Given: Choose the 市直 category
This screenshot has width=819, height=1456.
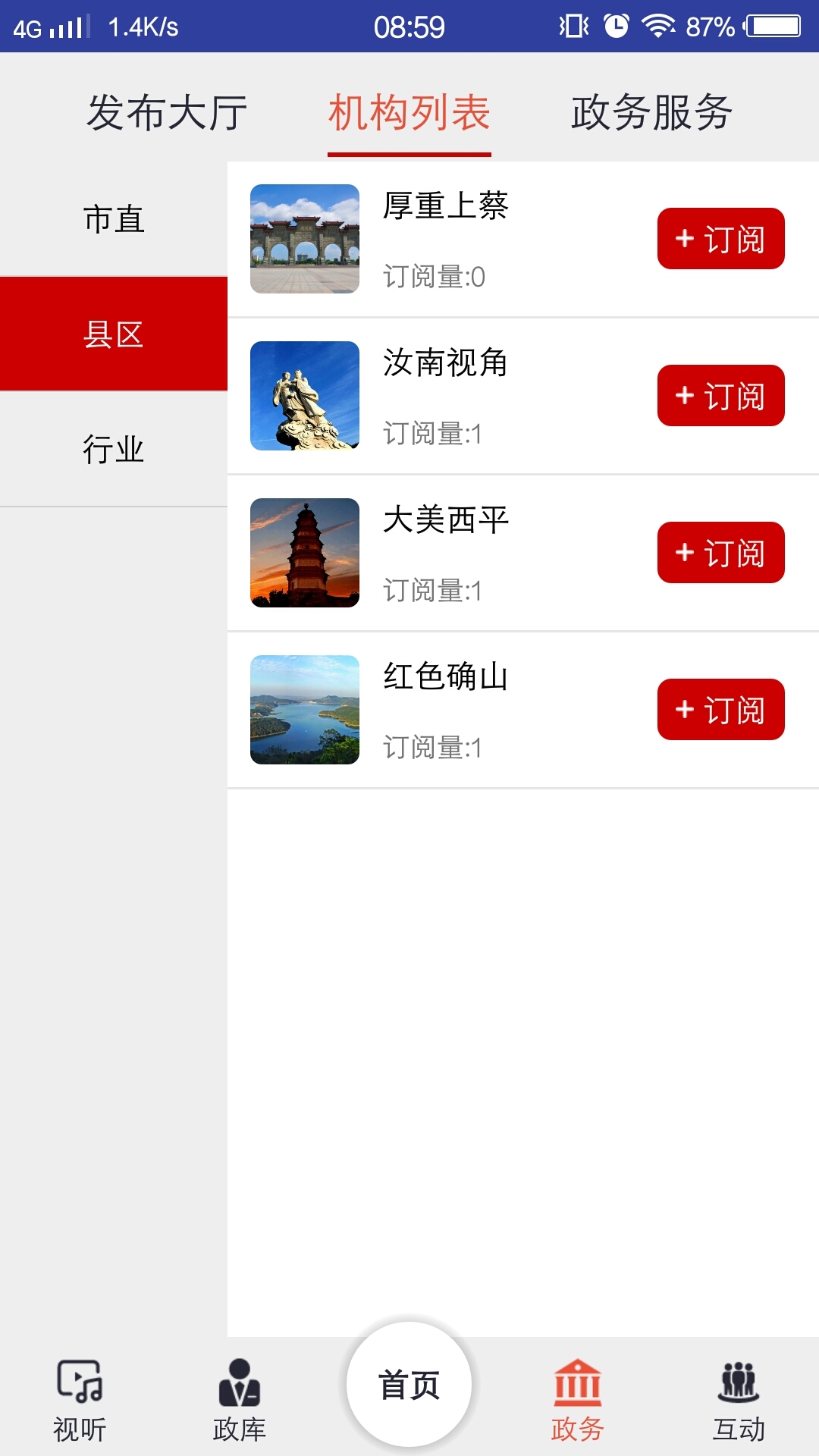Looking at the screenshot, I should click(114, 219).
